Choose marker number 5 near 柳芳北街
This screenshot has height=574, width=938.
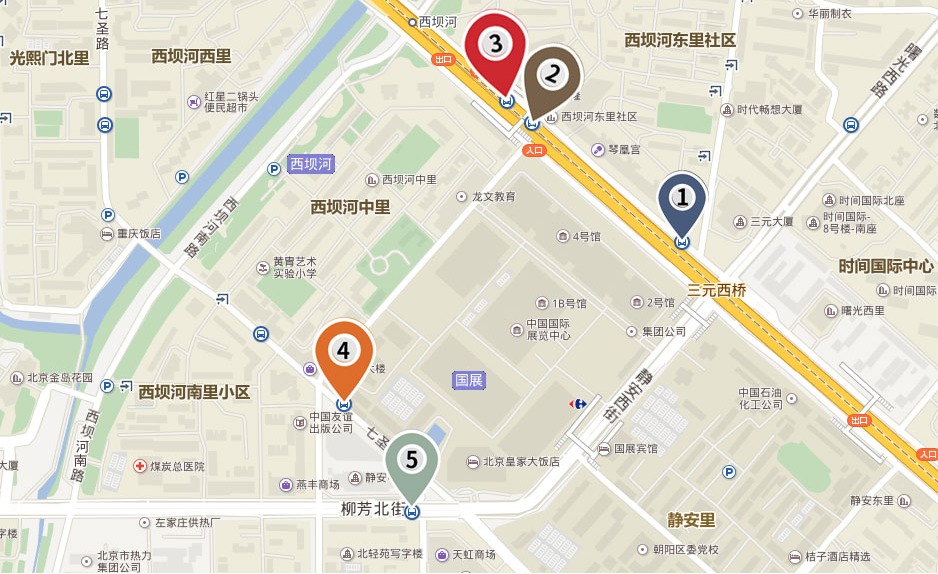point(412,461)
